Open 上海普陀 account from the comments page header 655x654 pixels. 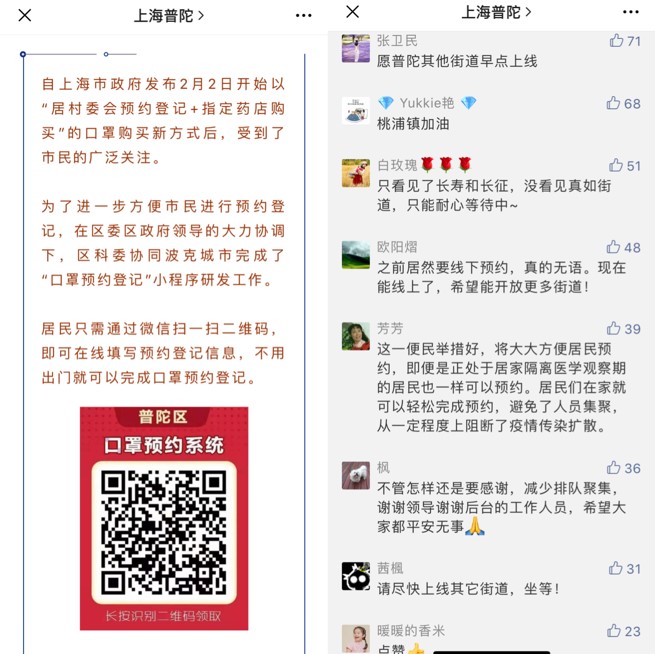(x=495, y=12)
